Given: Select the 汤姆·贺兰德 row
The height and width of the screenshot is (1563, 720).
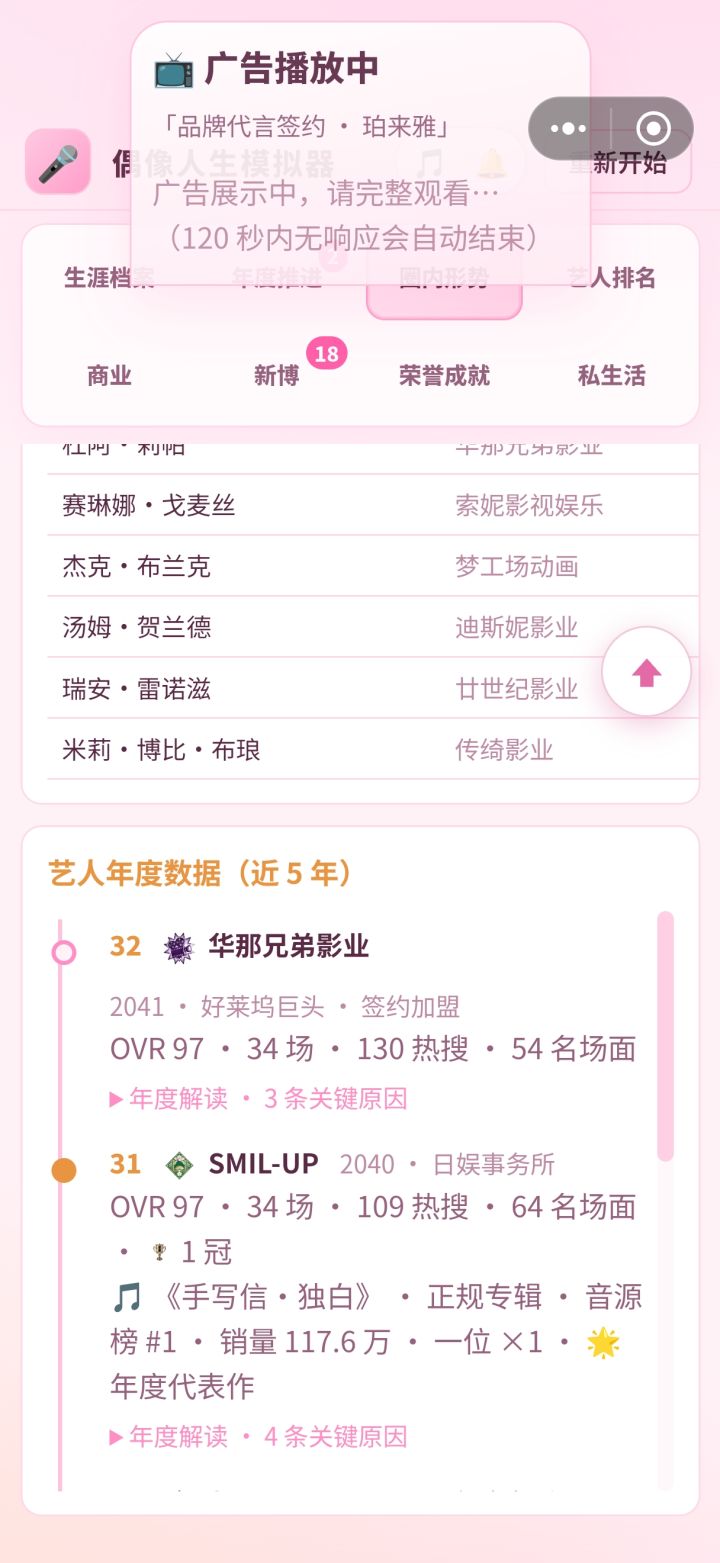Looking at the screenshot, I should 373,627.
